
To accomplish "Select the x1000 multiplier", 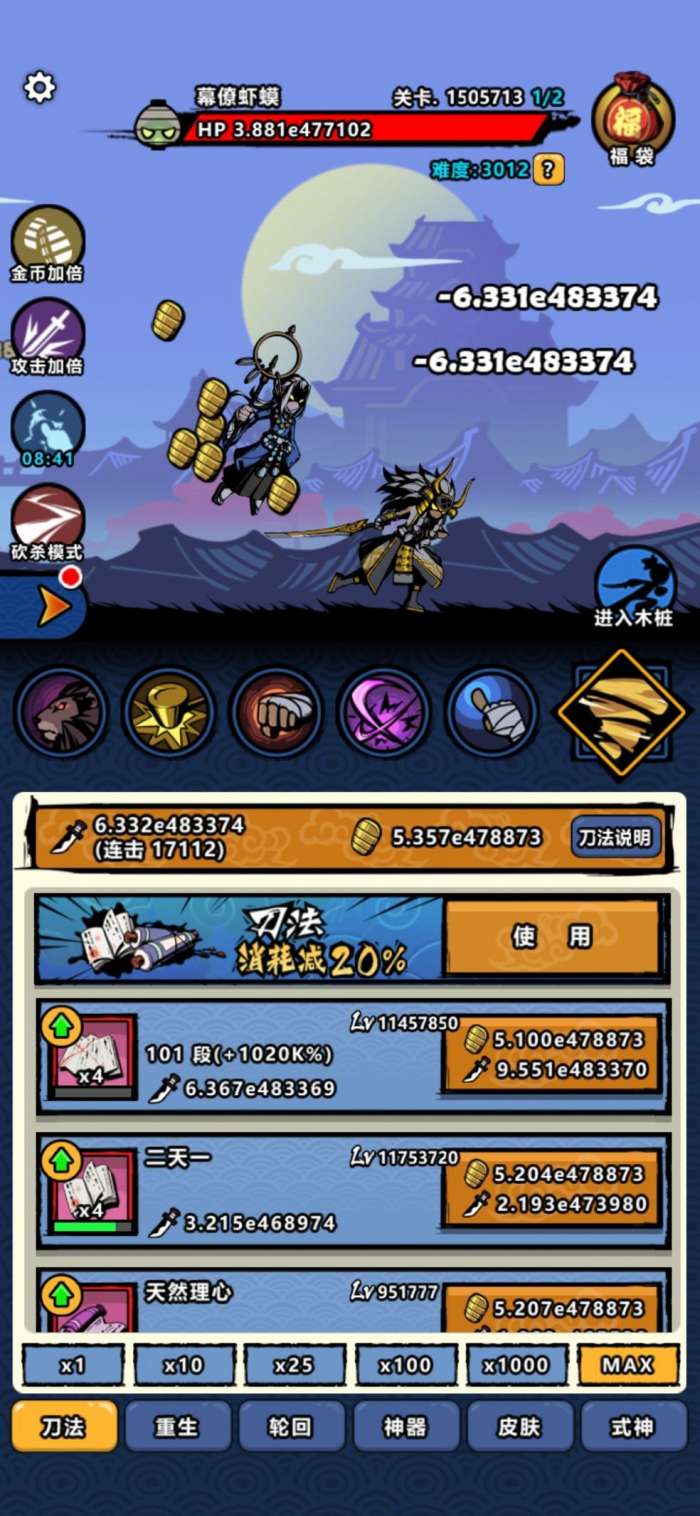I will [x=516, y=1365].
